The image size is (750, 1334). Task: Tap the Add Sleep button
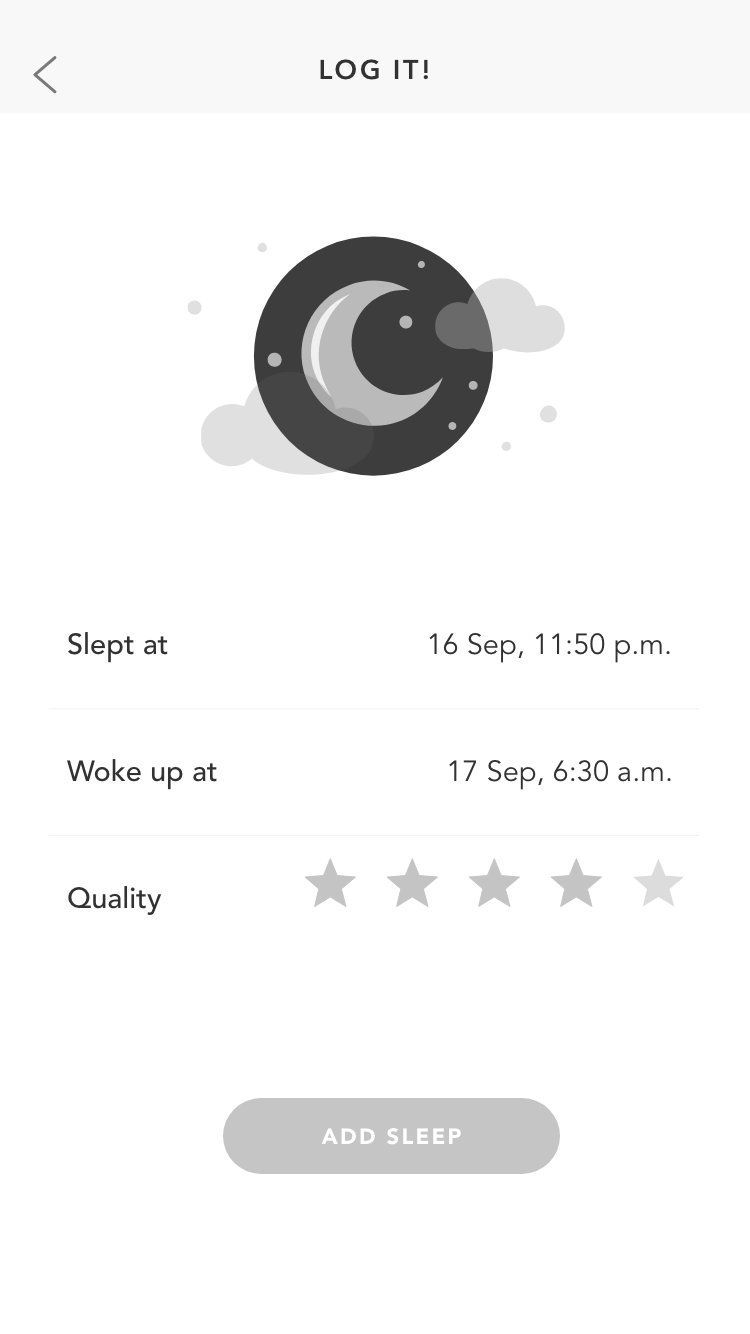tap(391, 1136)
